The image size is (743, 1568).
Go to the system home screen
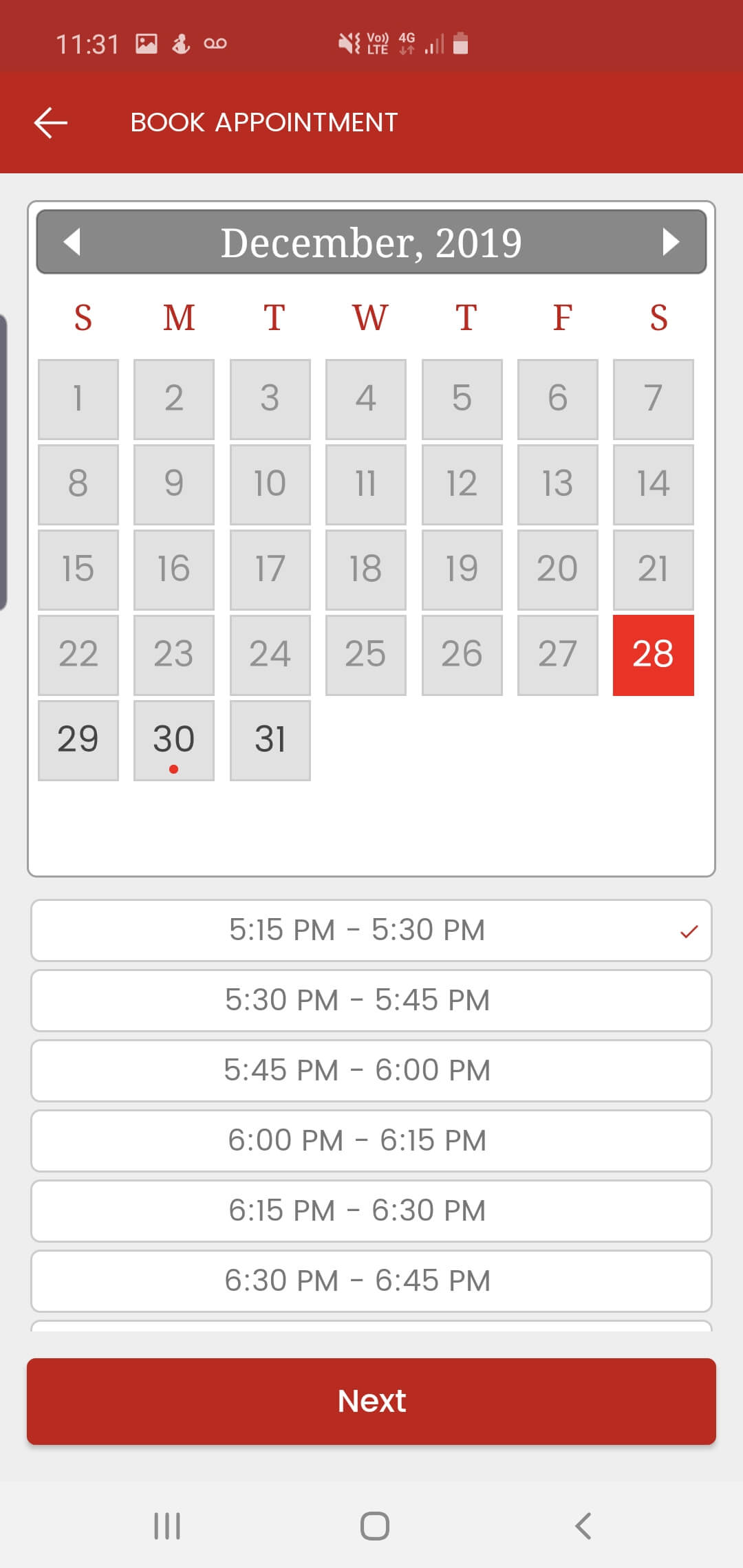point(375,1526)
